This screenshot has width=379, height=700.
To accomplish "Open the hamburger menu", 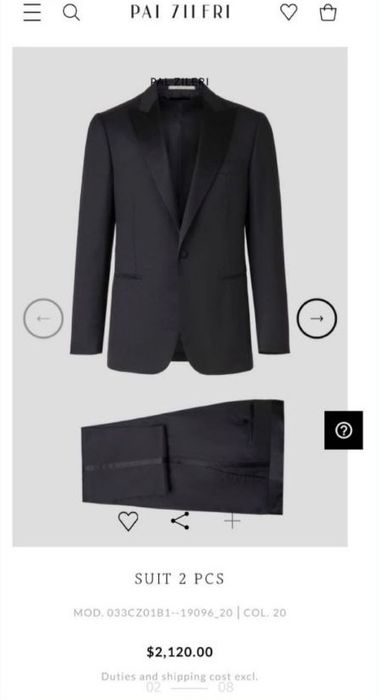I will click(x=32, y=12).
